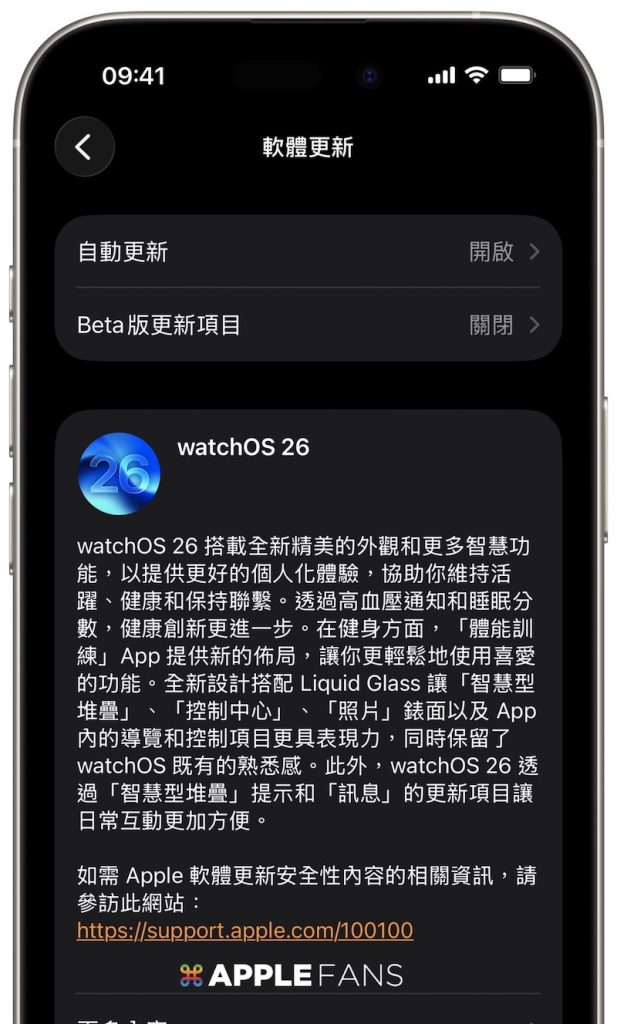
Task: Open the Beta版更新項目 row
Action: point(308,325)
